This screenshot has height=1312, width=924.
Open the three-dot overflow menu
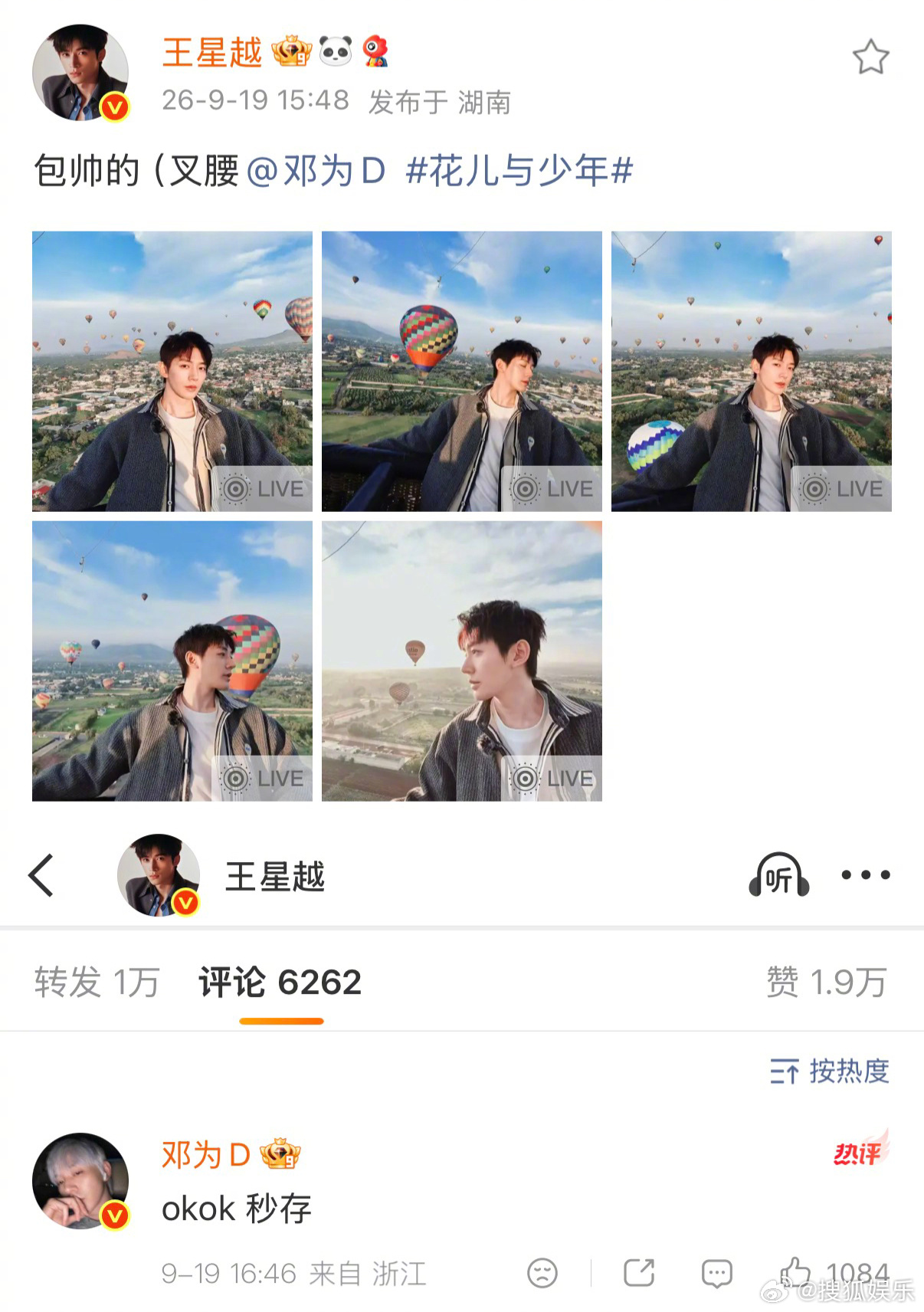(x=866, y=874)
